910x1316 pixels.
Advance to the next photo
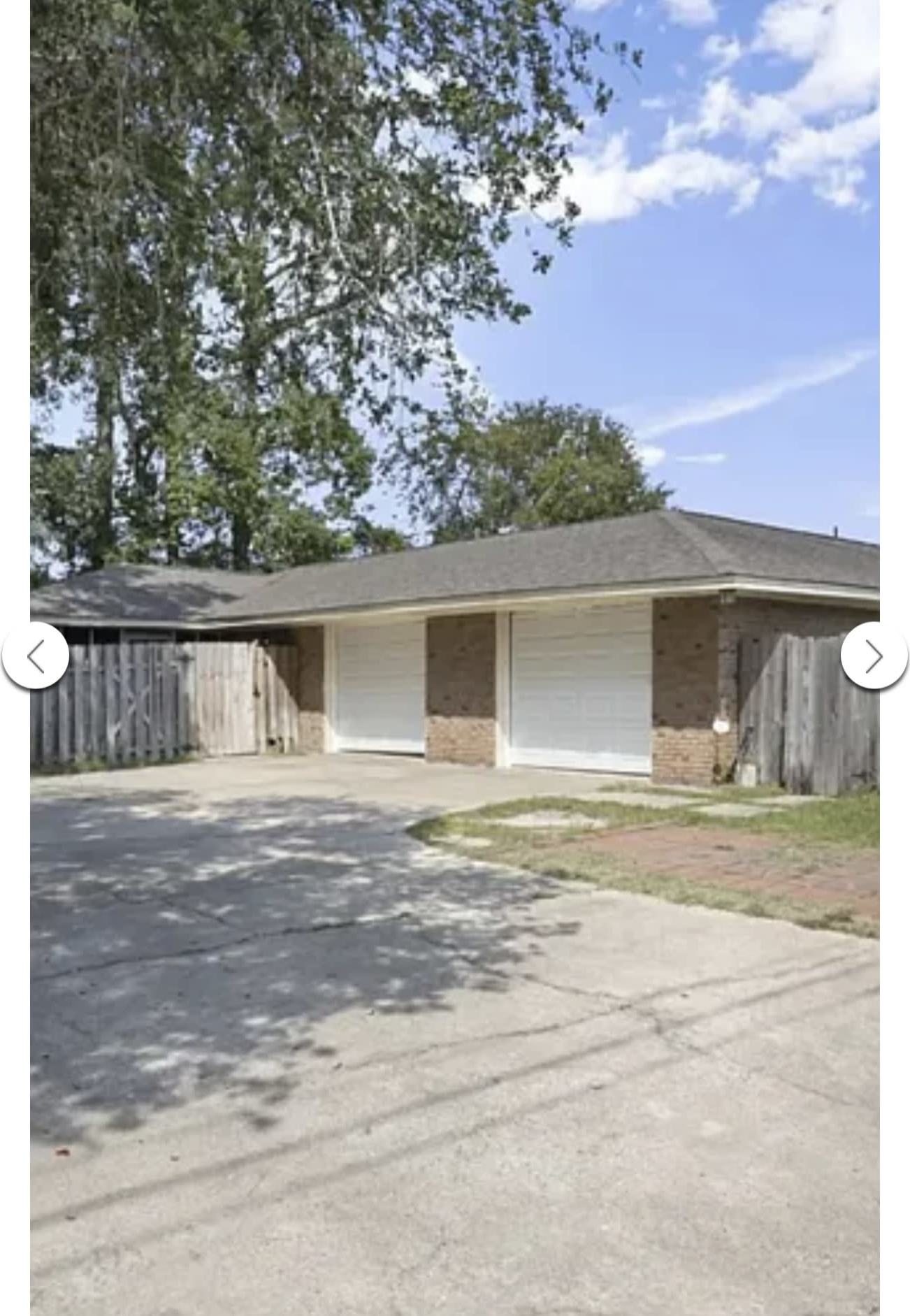click(874, 656)
